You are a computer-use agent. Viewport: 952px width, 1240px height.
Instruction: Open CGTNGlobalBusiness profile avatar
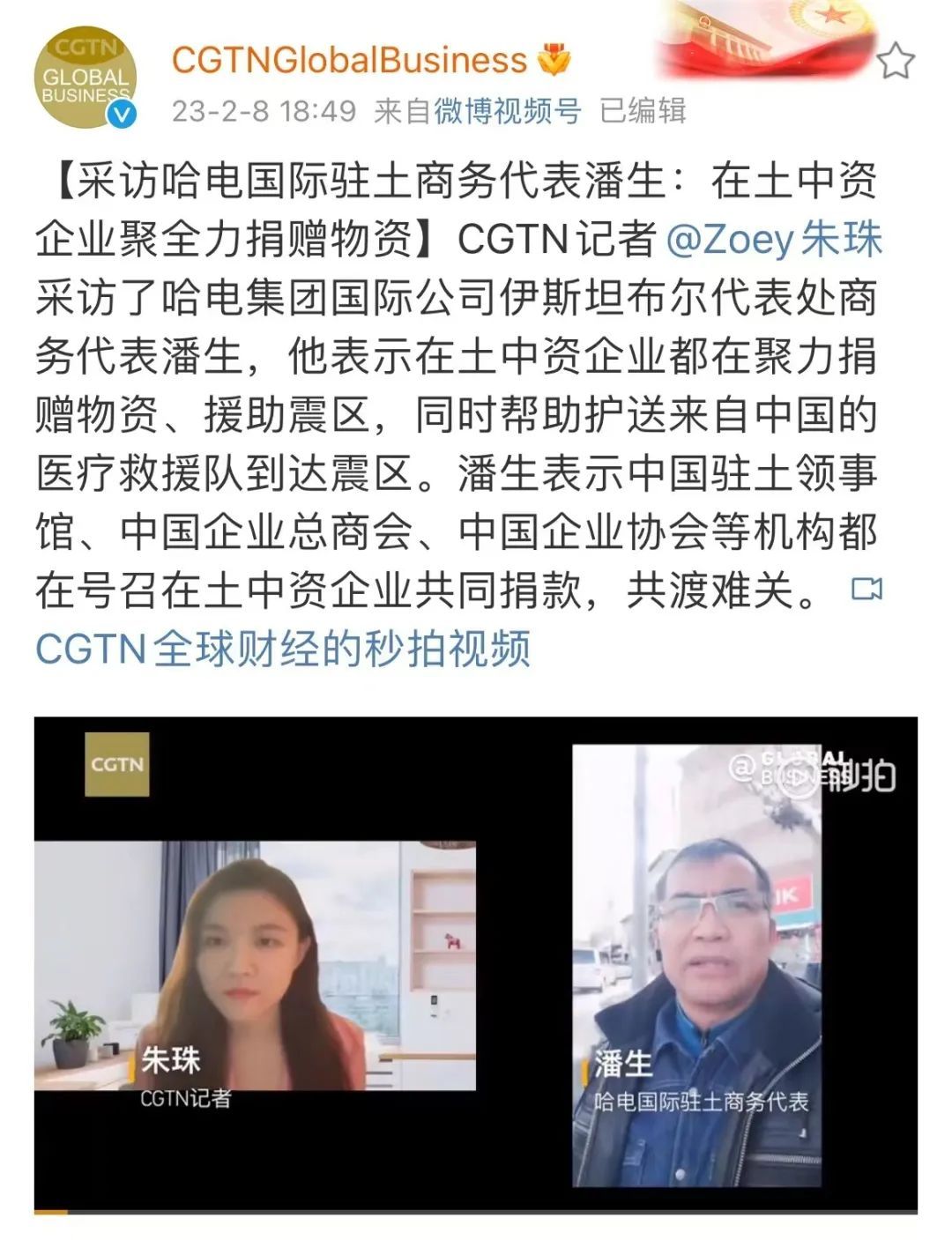86,78
